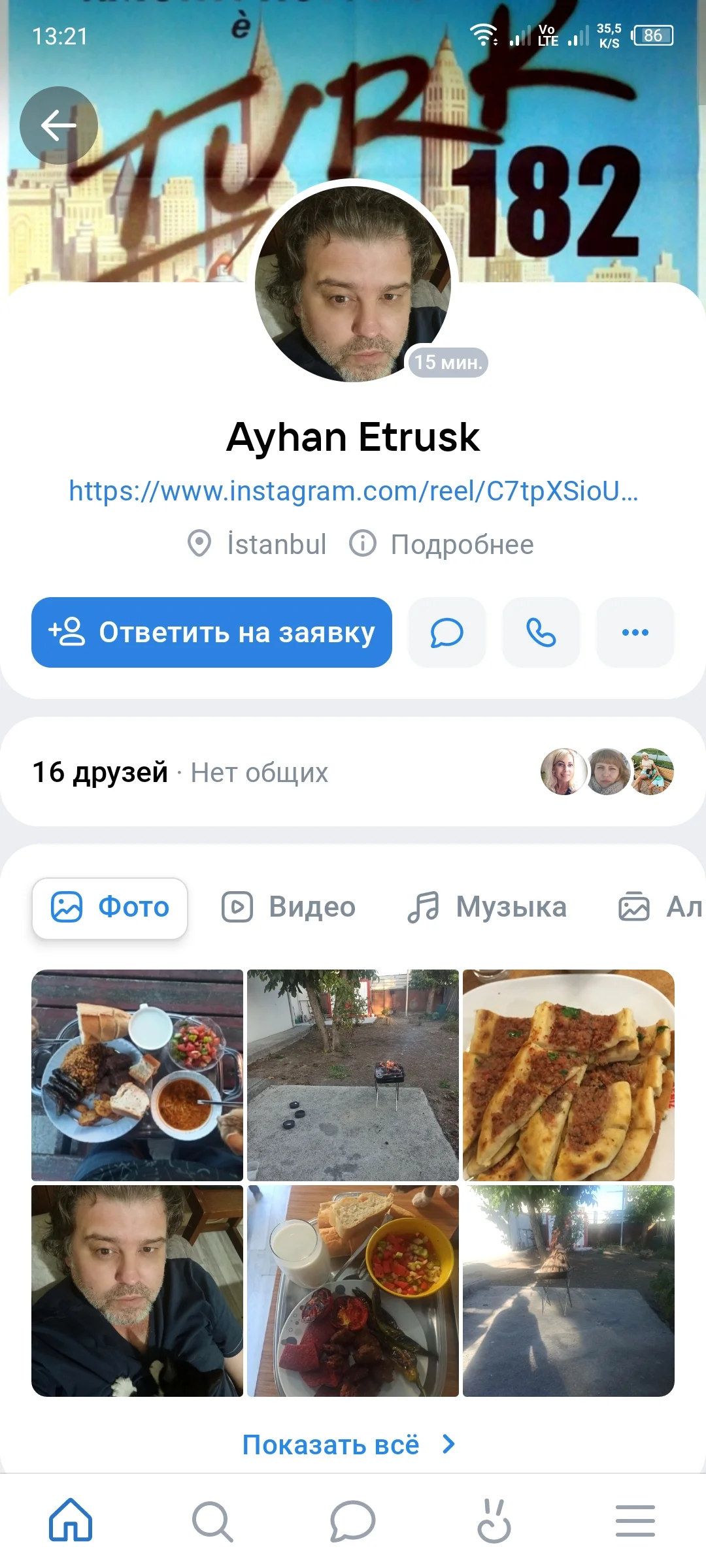Open the messages chat bubble icon
The width and height of the screenshot is (706, 1568).
click(x=446, y=632)
